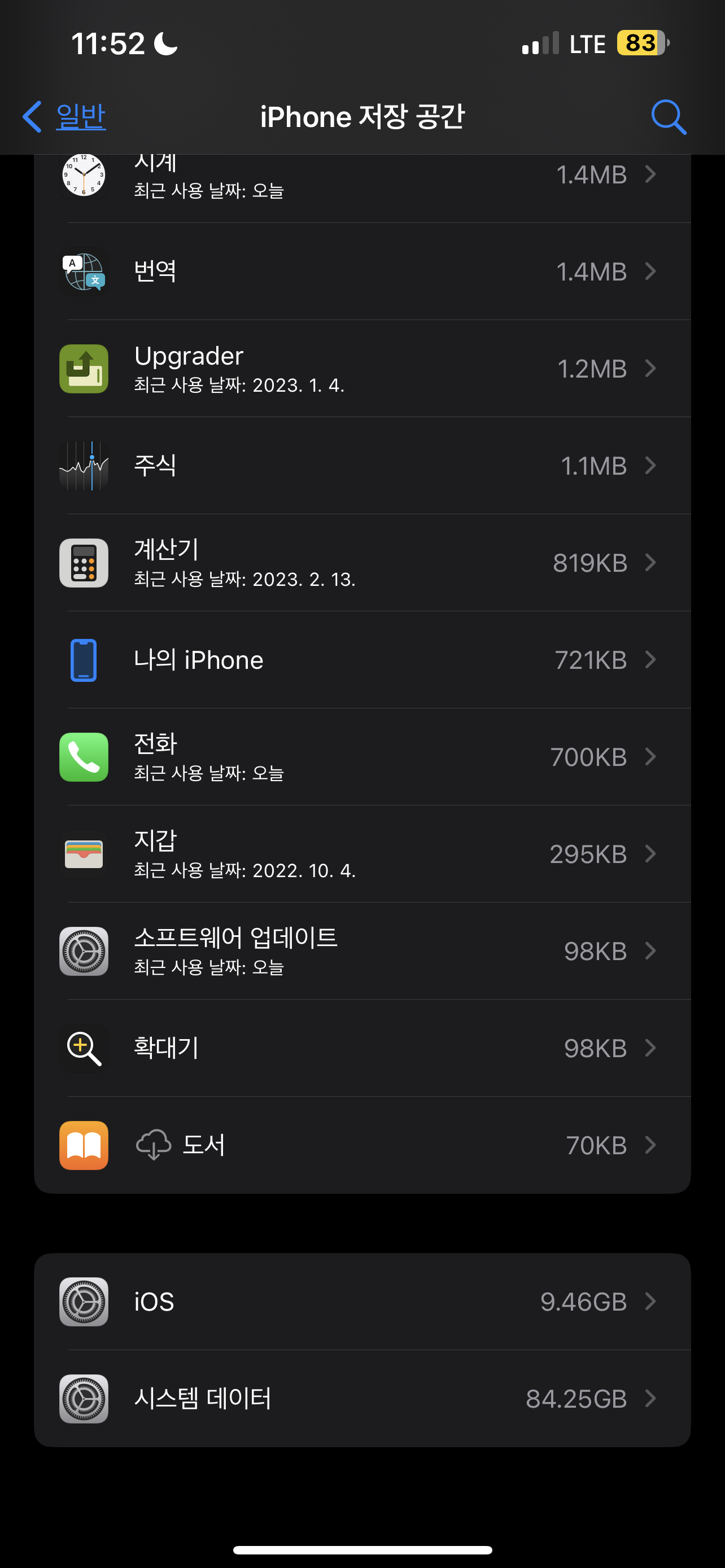The width and height of the screenshot is (725, 1568).
Task: Open 시스템 데이터 details
Action: 362,1399
